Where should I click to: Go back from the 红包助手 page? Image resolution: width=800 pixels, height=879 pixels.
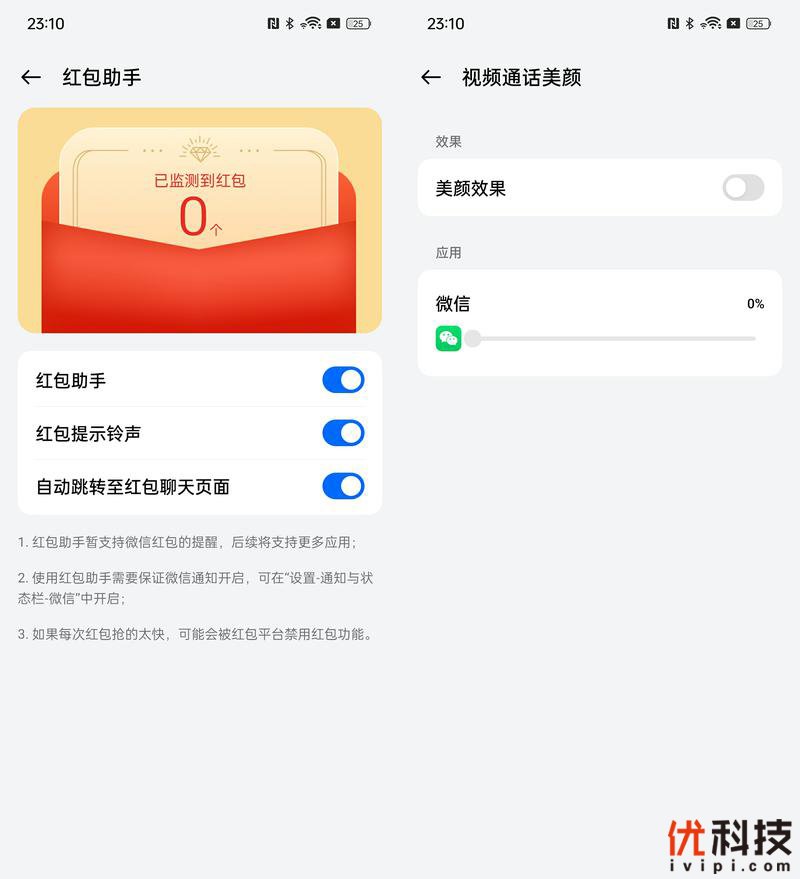pyautogui.click(x=31, y=77)
